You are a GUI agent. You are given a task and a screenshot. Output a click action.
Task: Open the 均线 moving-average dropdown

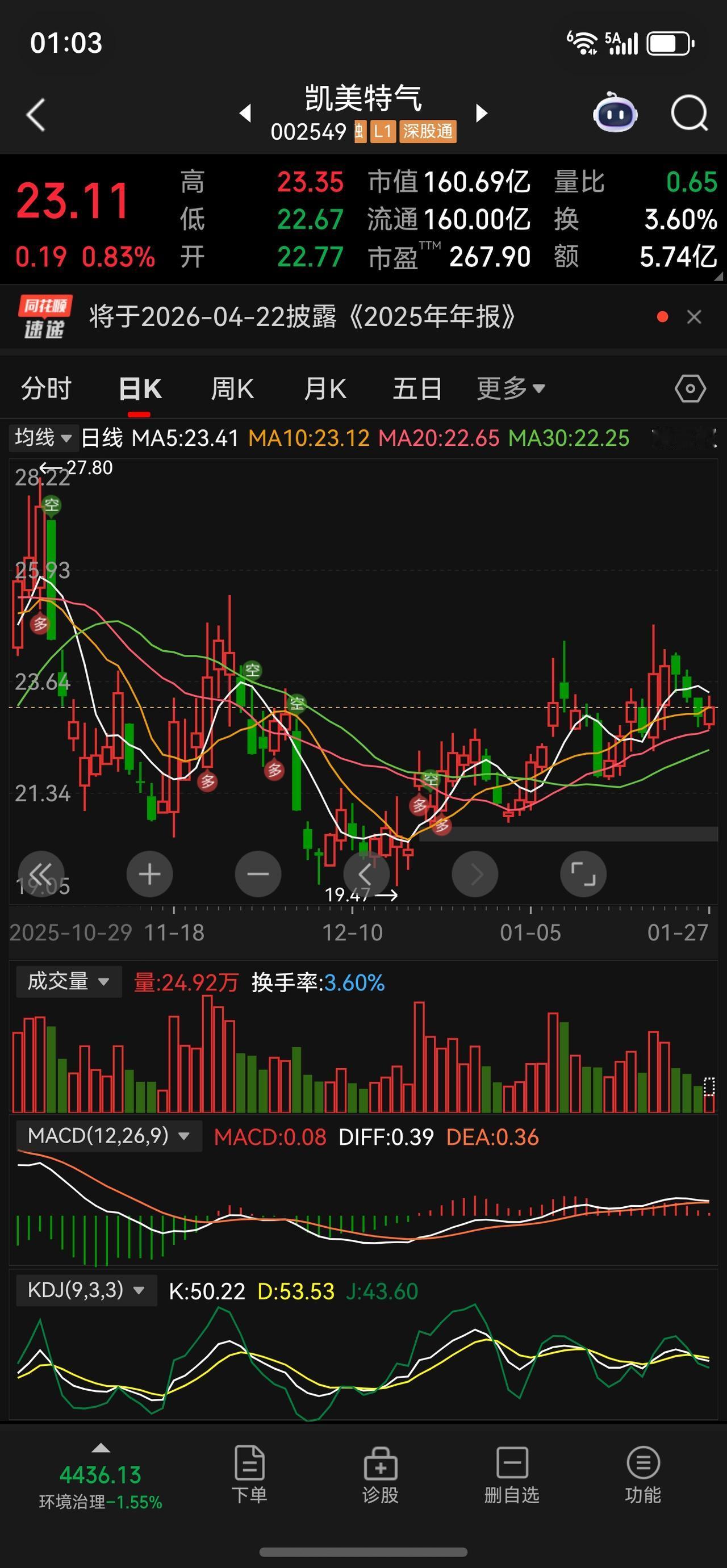[x=41, y=438]
